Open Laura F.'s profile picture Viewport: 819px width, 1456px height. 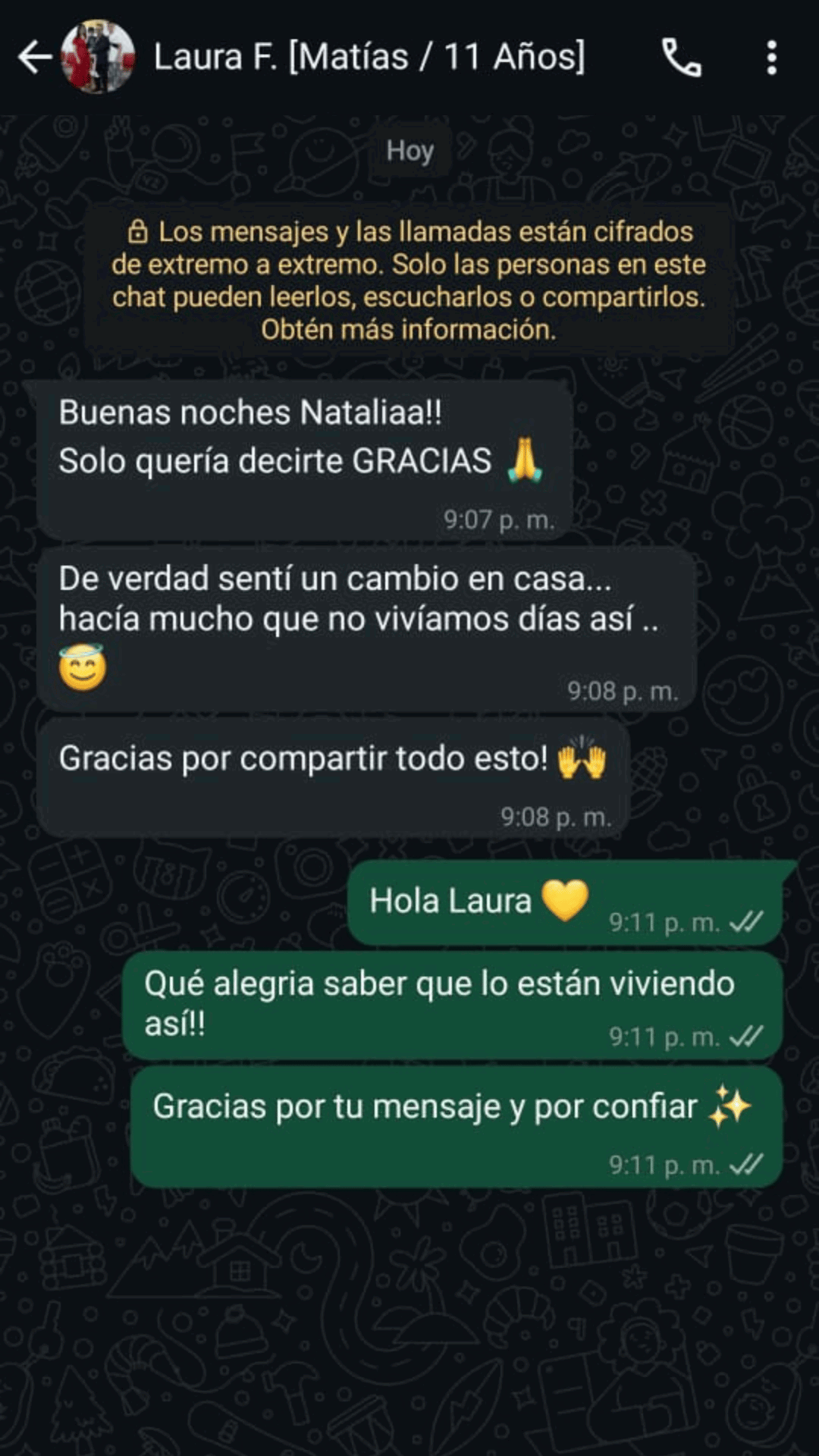tap(98, 58)
